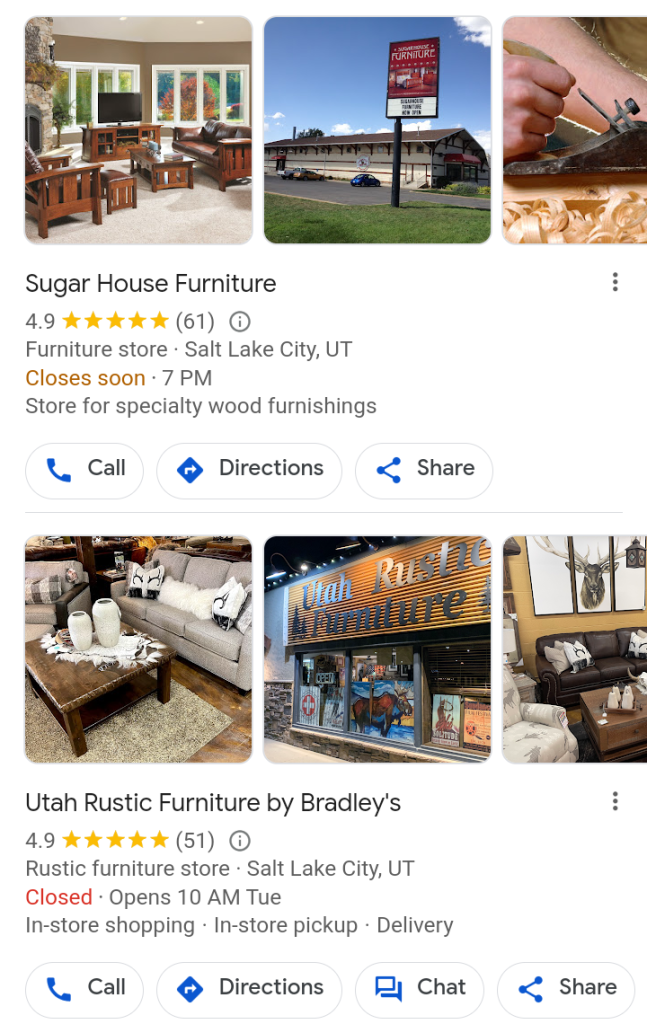The image size is (647, 1024).
Task: Share the Sugar House Furniture listing
Action: click(x=424, y=469)
